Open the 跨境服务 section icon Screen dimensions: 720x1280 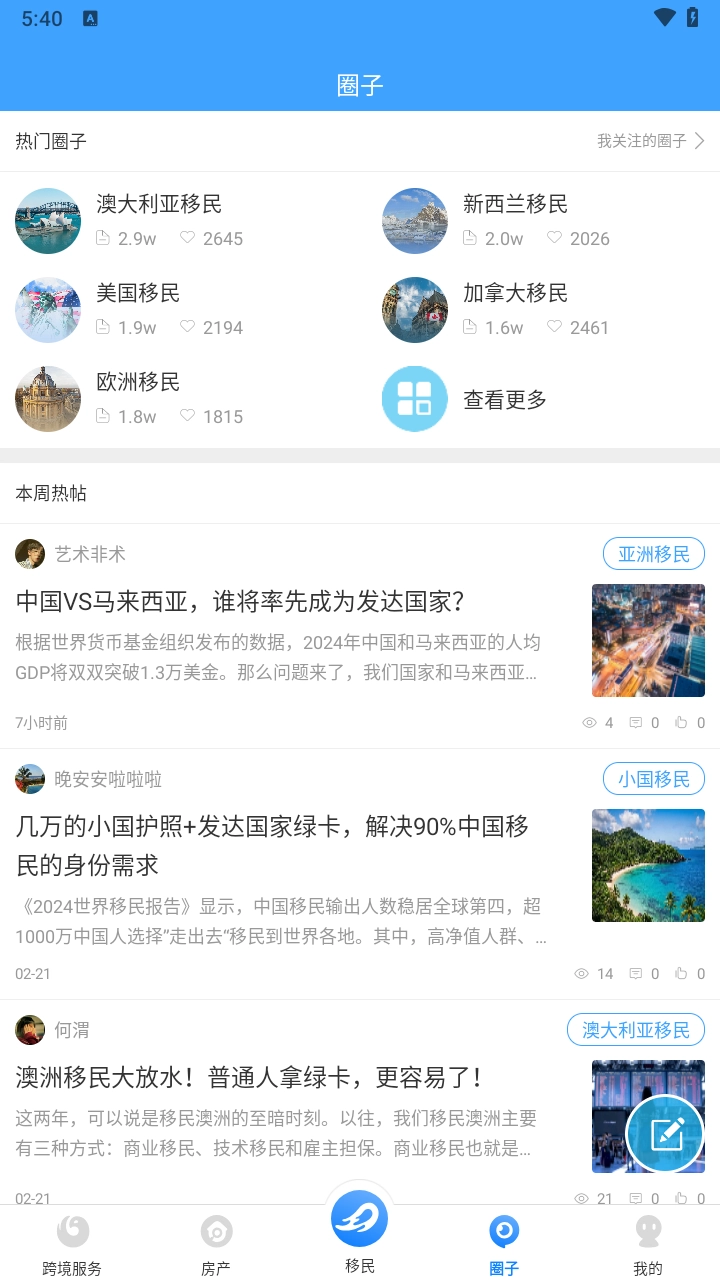72,1230
